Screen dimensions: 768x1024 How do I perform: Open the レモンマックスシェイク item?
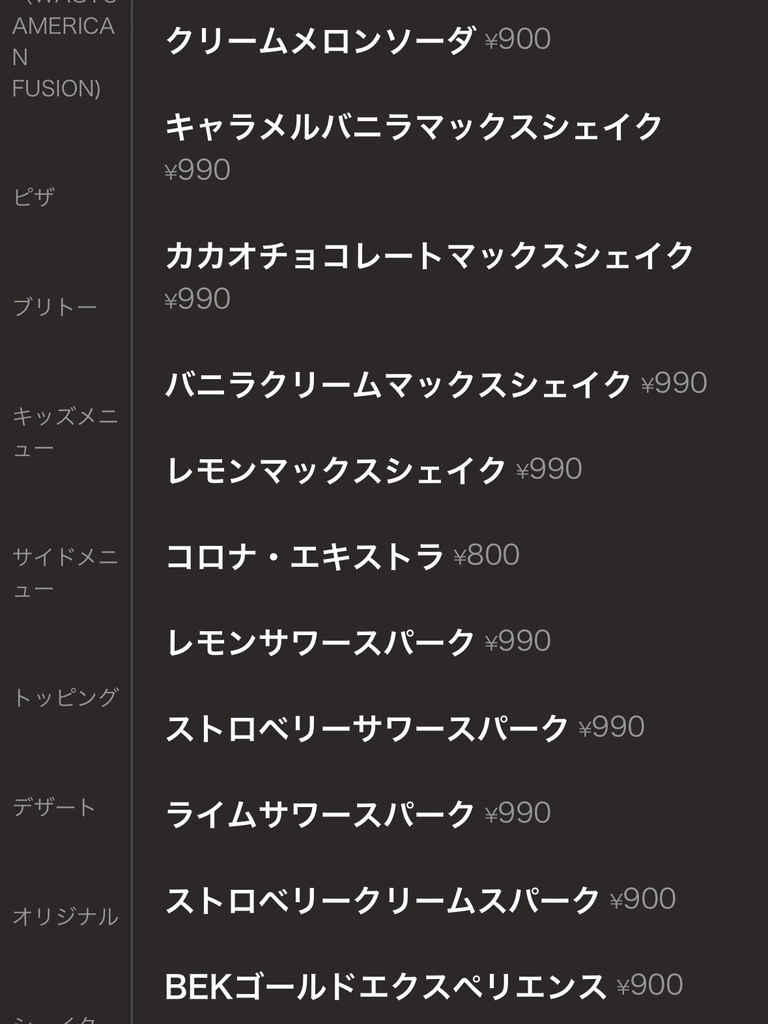pyautogui.click(x=336, y=470)
